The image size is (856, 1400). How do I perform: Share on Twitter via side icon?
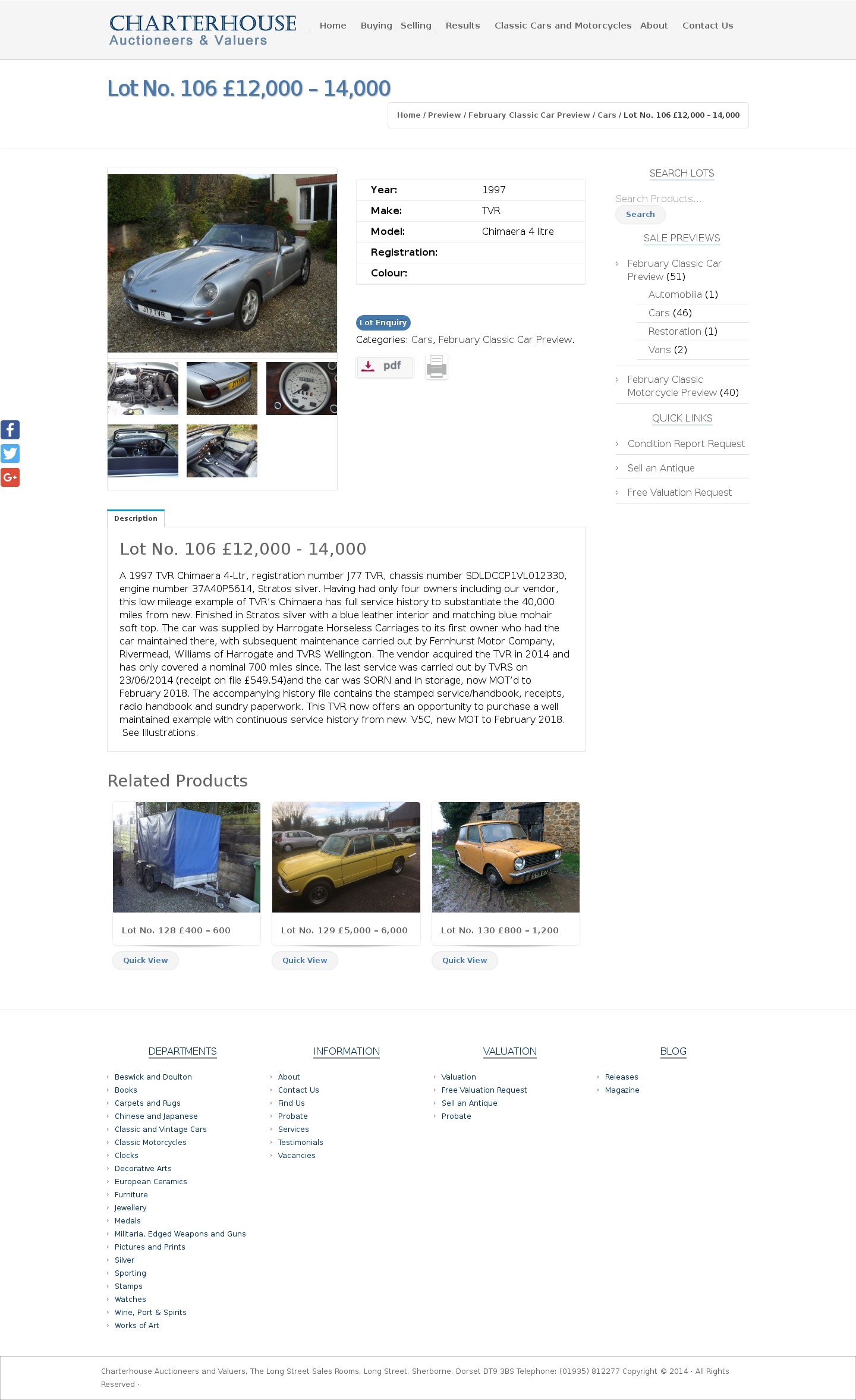click(10, 454)
